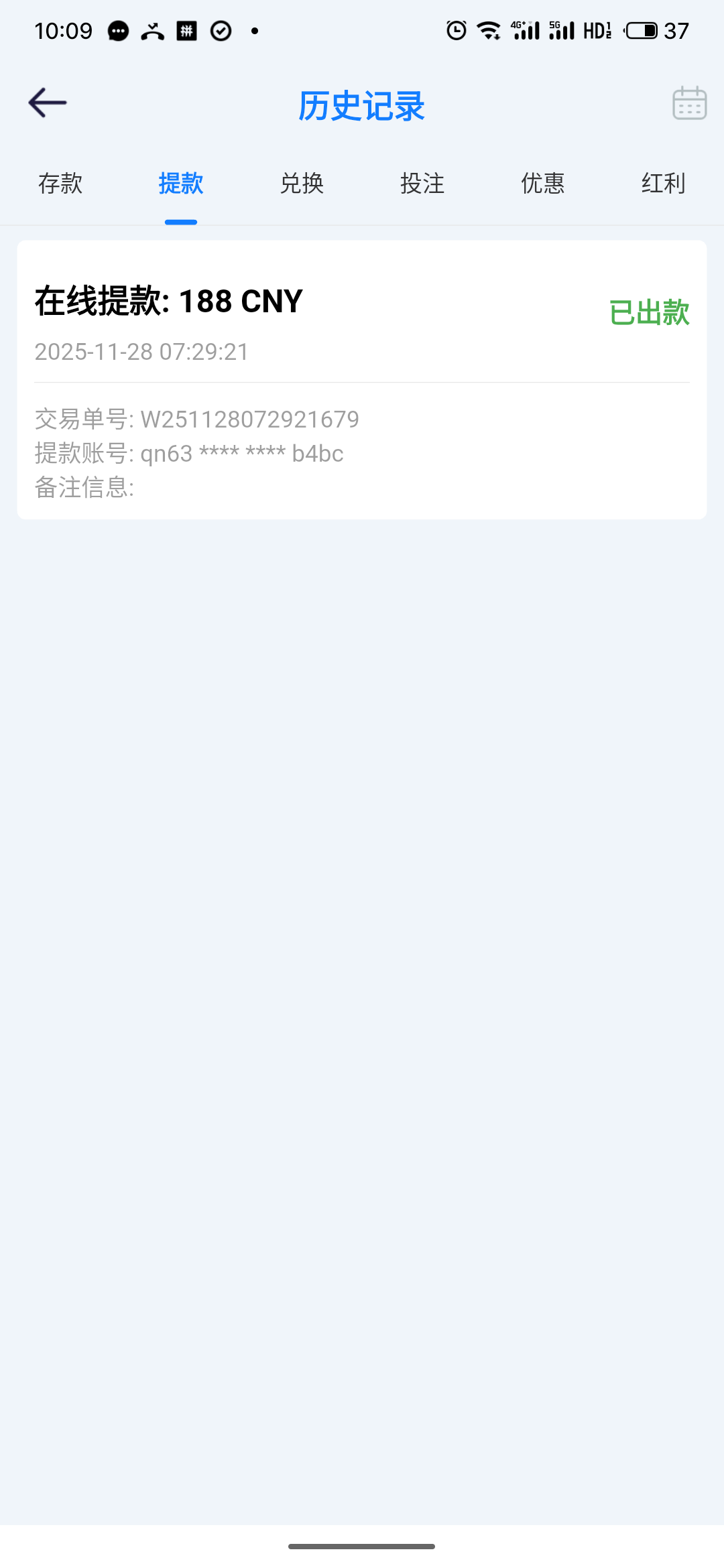
Task: Switch to the 兑换 tab
Action: [302, 184]
